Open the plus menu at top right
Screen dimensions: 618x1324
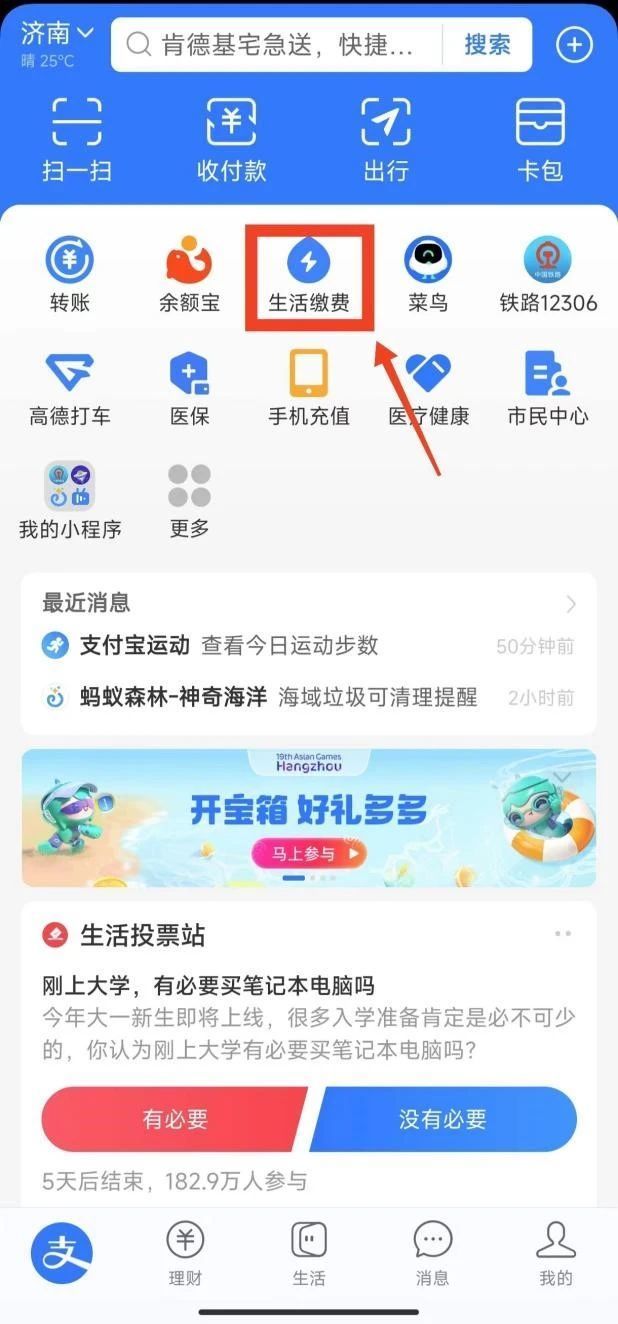pos(574,45)
